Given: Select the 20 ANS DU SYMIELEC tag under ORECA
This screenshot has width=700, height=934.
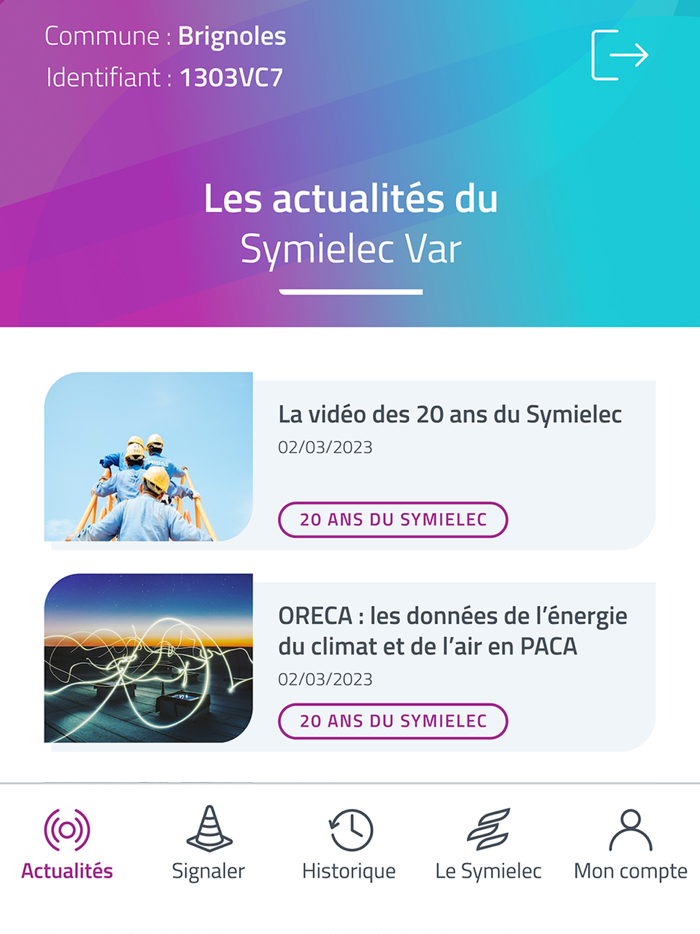Looking at the screenshot, I should pyautogui.click(x=393, y=721).
